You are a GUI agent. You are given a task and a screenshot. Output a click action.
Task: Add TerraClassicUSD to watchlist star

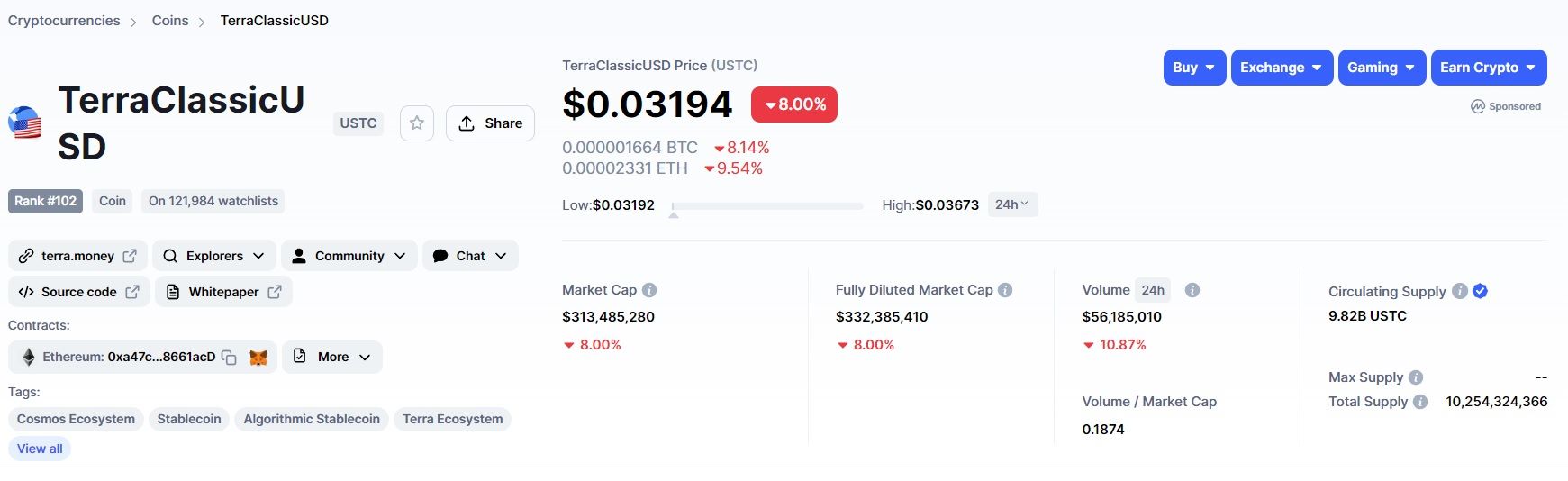pyautogui.click(x=417, y=123)
